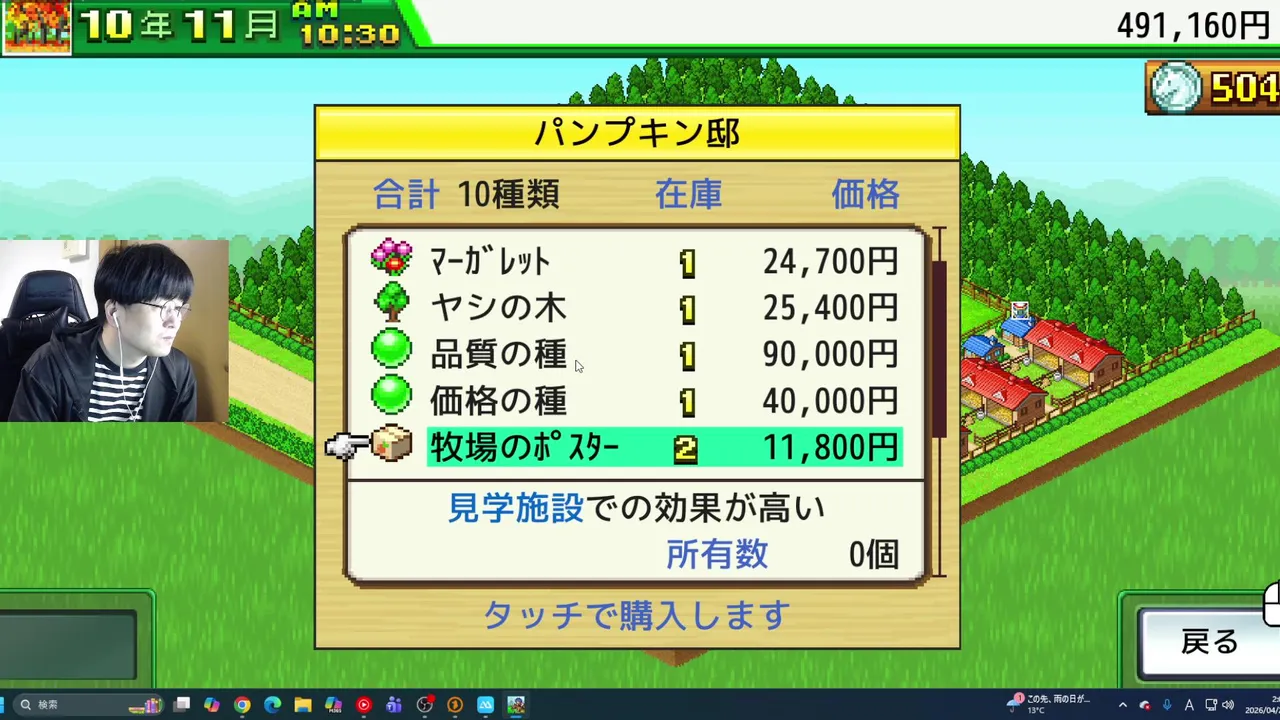This screenshot has height=720, width=1280.
Task: Buy the highlighted 牧場のポスター item
Action: click(x=664, y=448)
